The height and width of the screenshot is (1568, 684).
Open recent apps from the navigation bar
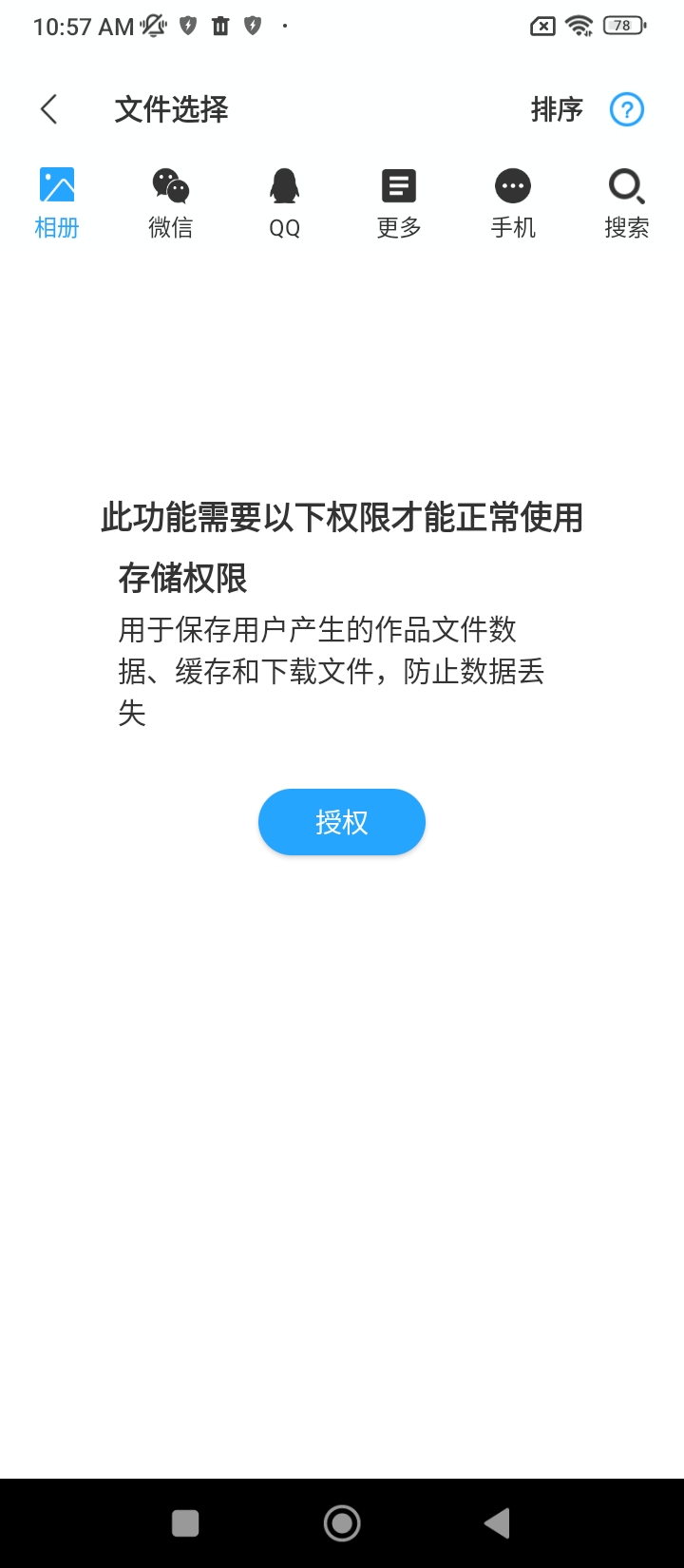pos(185,1523)
